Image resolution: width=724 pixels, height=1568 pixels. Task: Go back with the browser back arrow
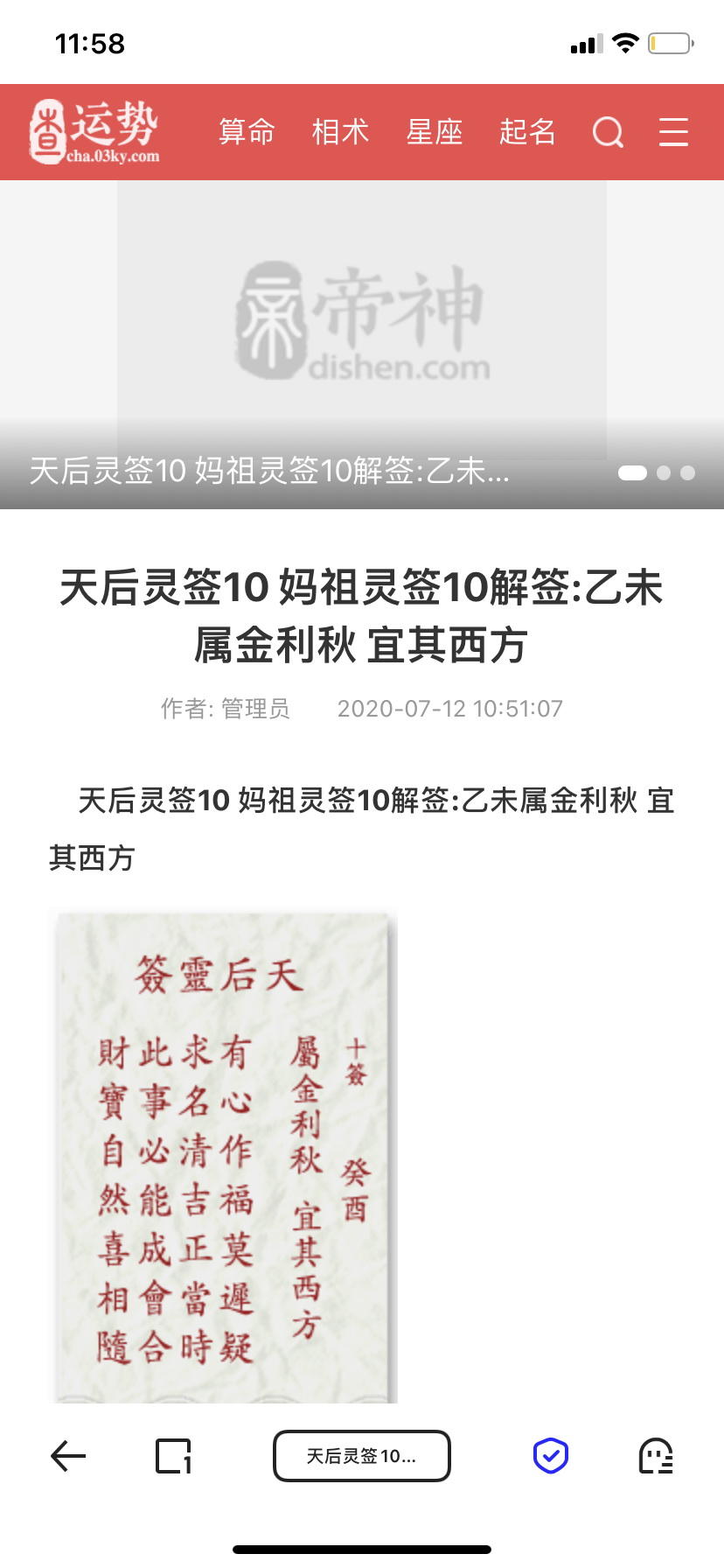click(68, 1456)
